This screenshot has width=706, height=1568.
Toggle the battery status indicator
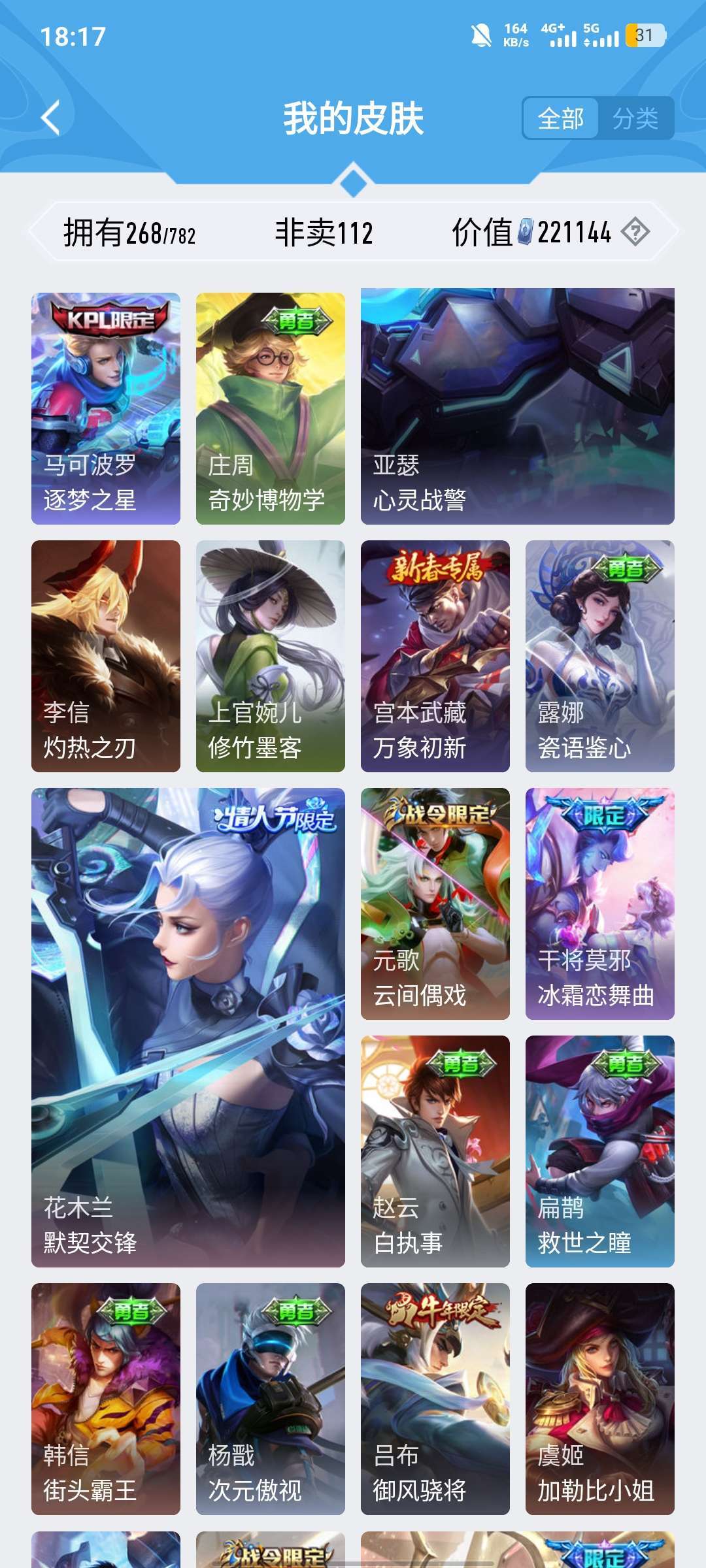[644, 37]
